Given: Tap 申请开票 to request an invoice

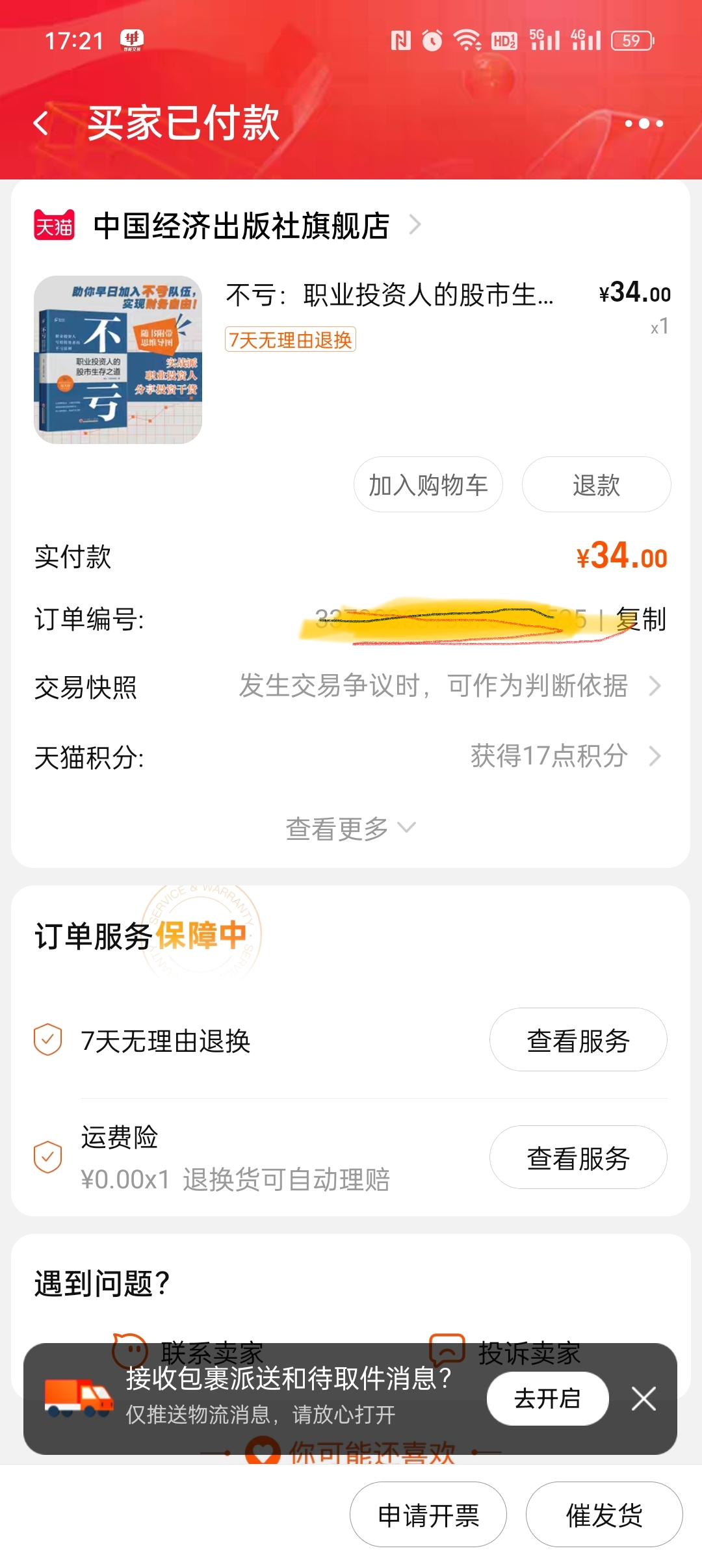Looking at the screenshot, I should click(428, 1515).
